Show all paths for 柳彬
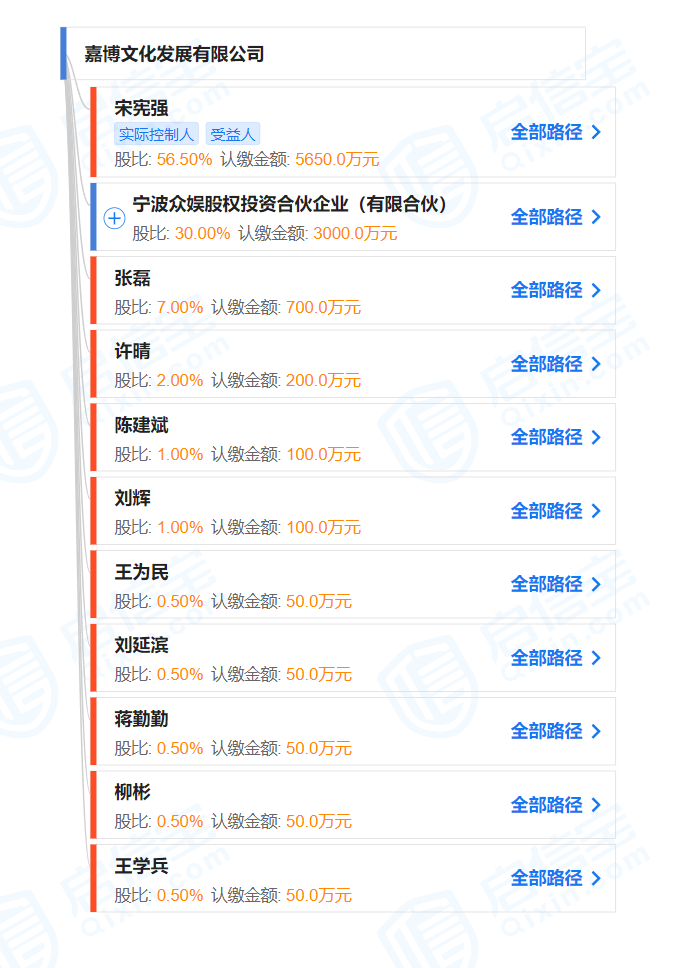This screenshot has height=968, width=691. click(x=555, y=805)
